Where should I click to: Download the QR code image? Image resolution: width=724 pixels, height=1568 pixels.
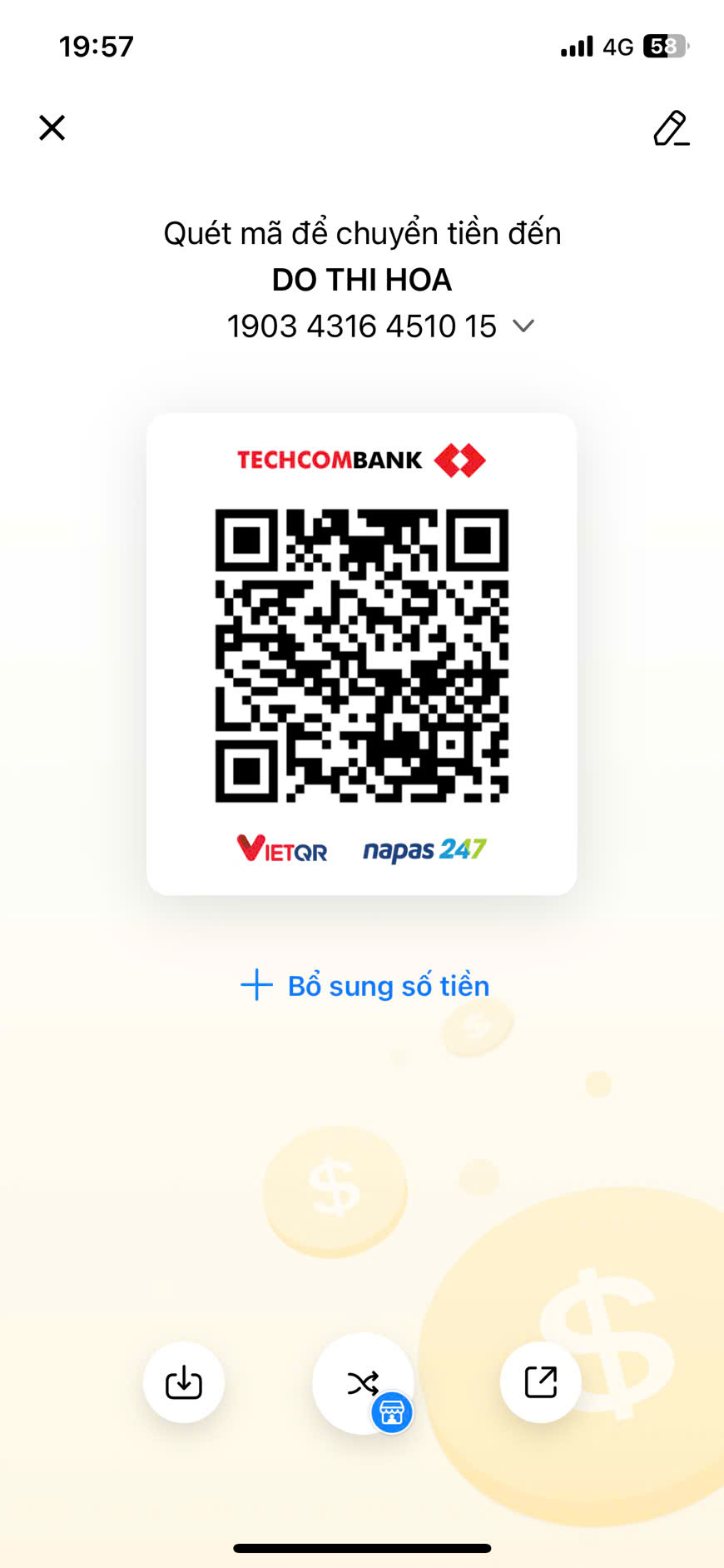(x=184, y=1382)
